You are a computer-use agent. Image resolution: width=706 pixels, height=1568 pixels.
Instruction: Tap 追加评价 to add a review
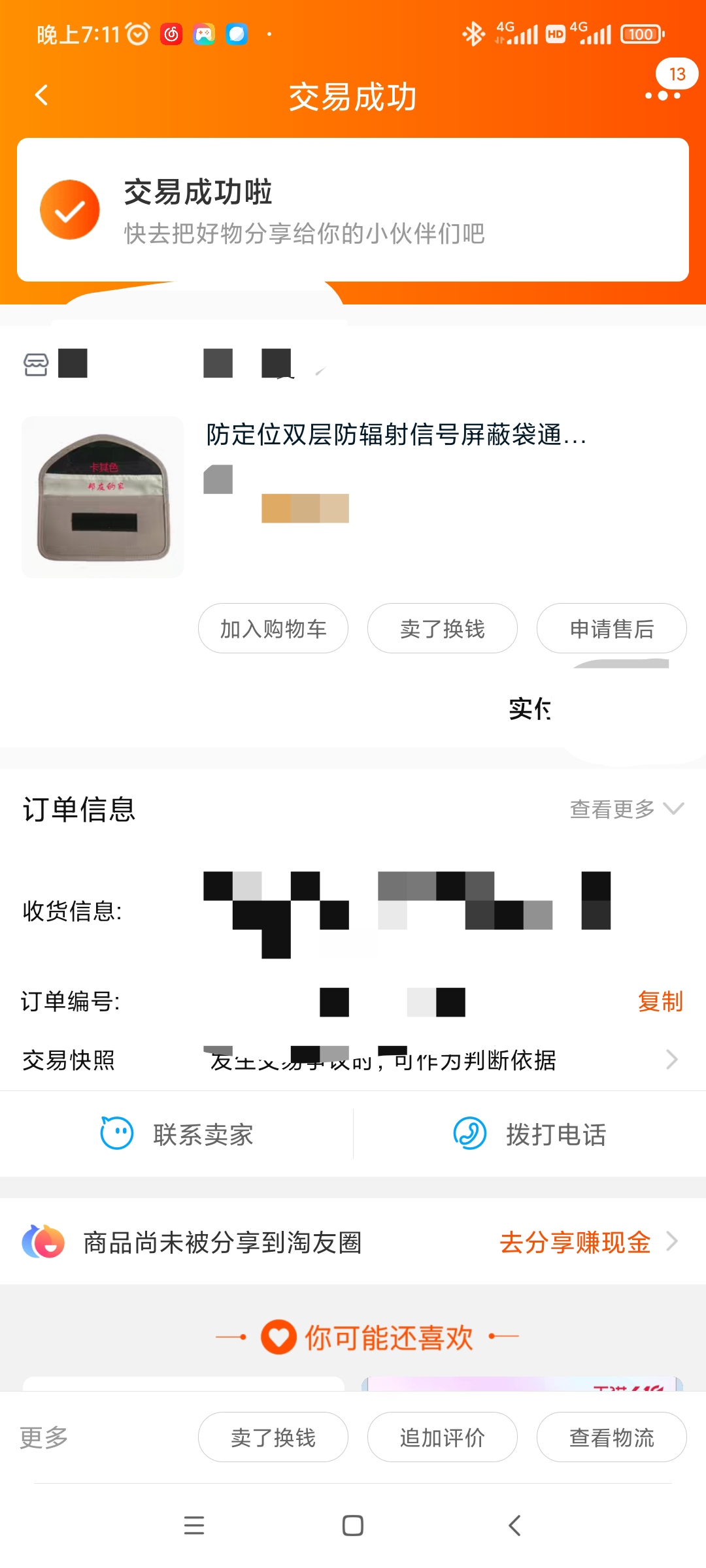(x=443, y=1437)
